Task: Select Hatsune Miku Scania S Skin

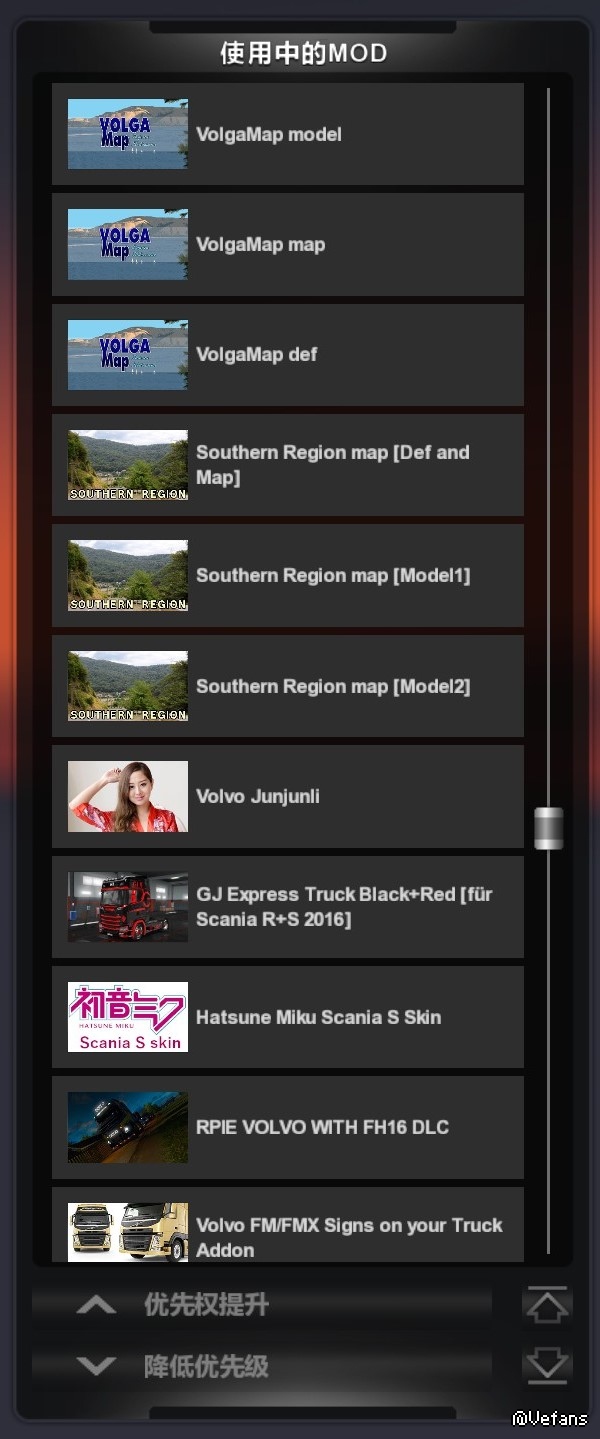Action: click(x=288, y=1017)
